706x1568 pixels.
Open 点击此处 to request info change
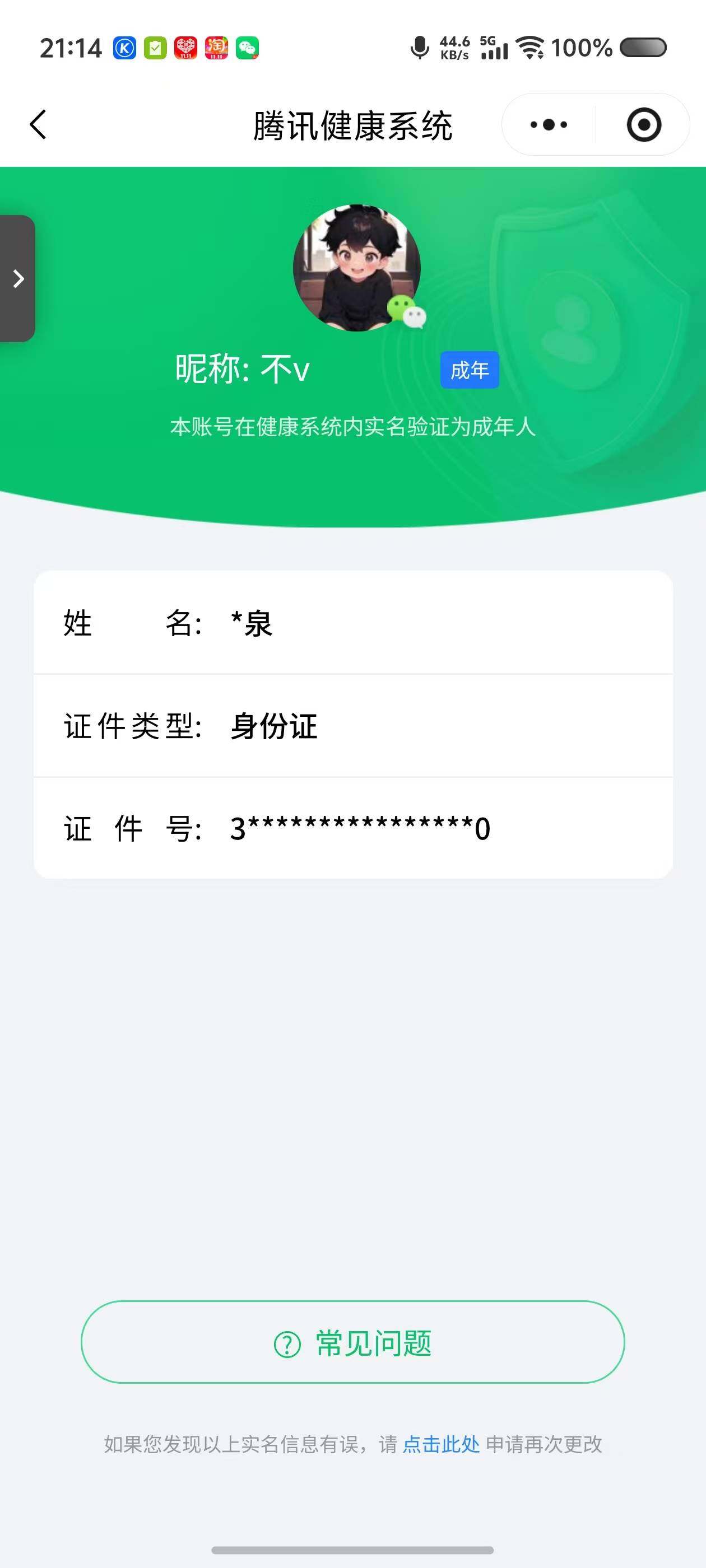[x=442, y=1442]
